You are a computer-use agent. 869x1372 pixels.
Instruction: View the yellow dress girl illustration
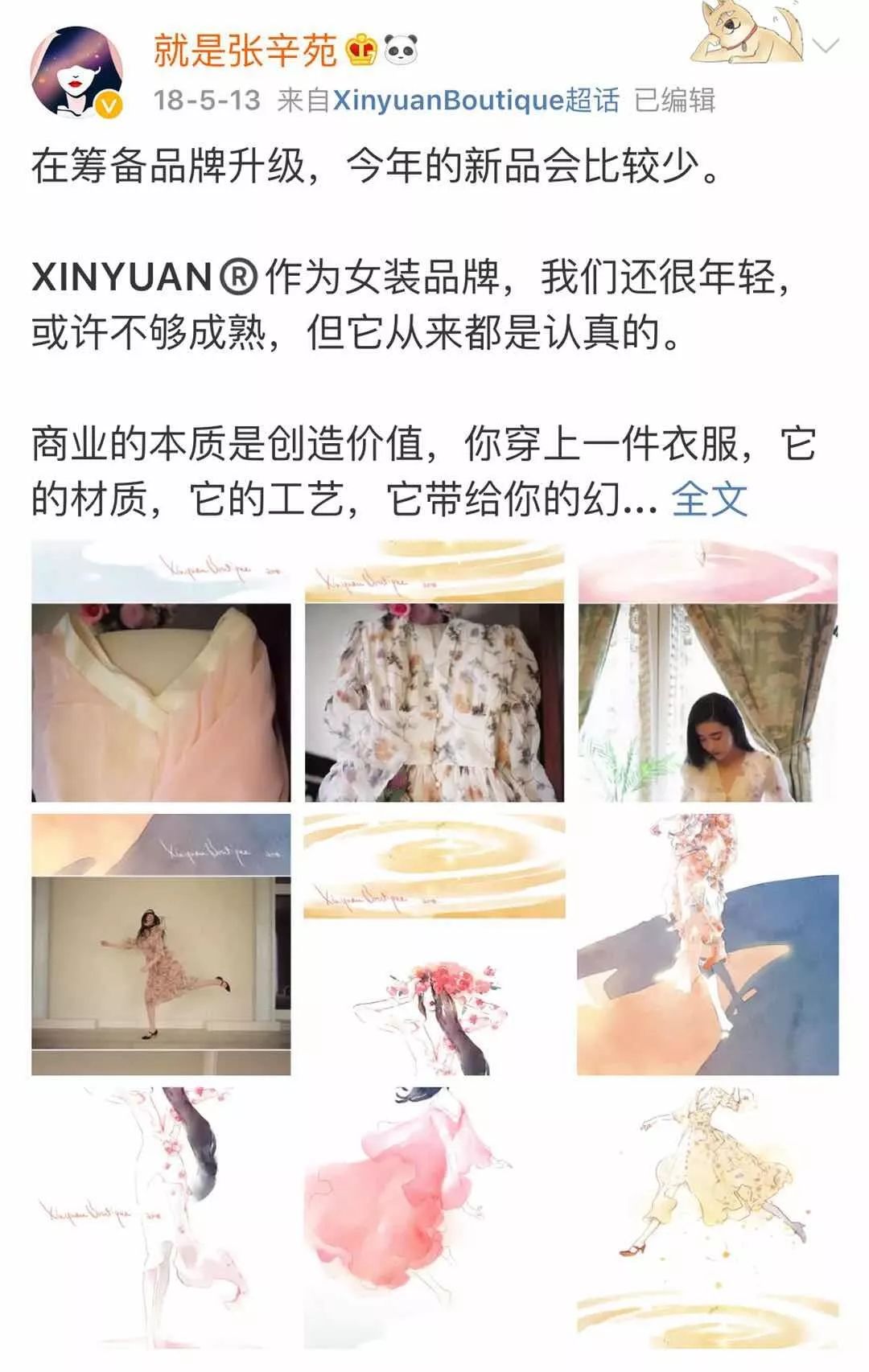[x=708, y=1218]
